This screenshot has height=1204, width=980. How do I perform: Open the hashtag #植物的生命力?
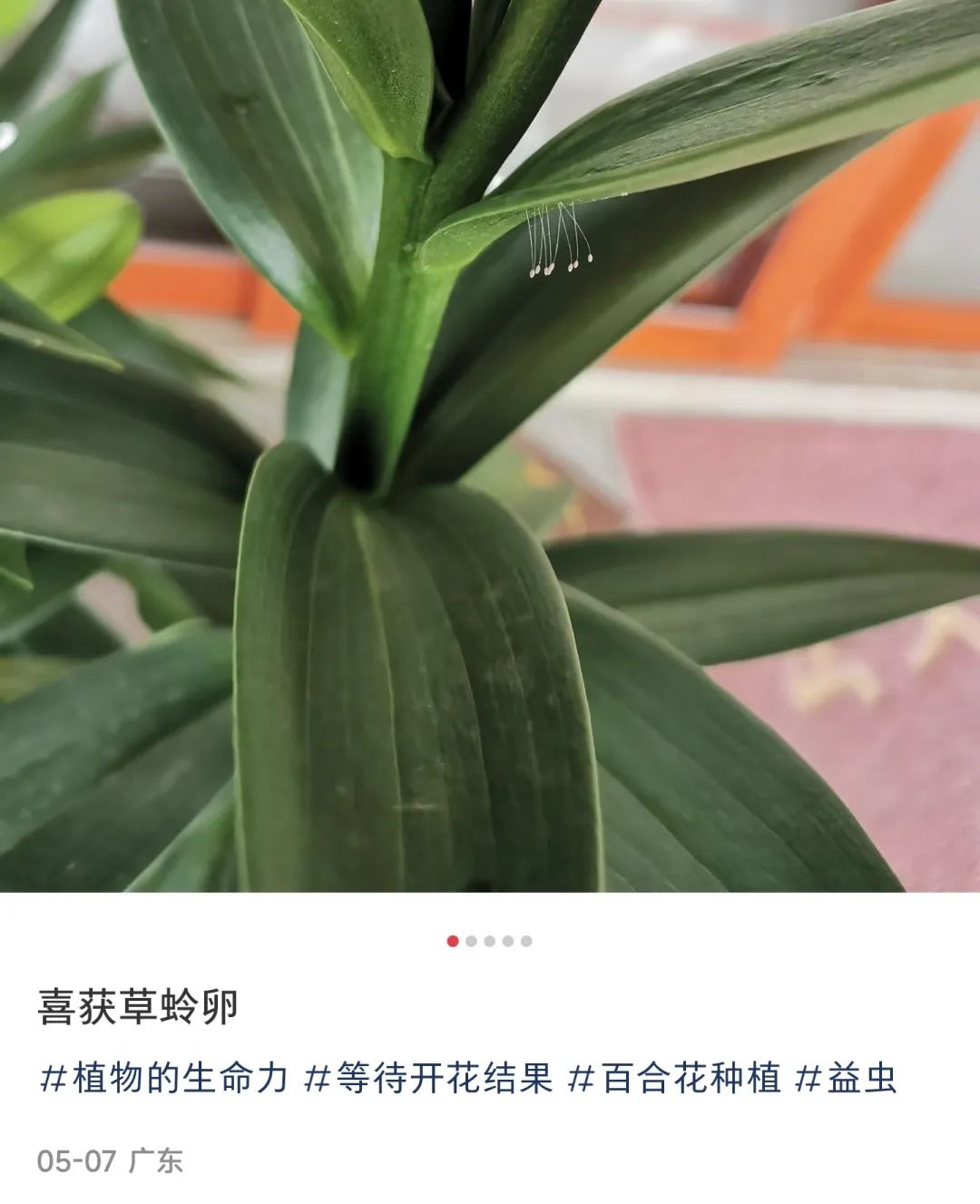pos(163,1079)
